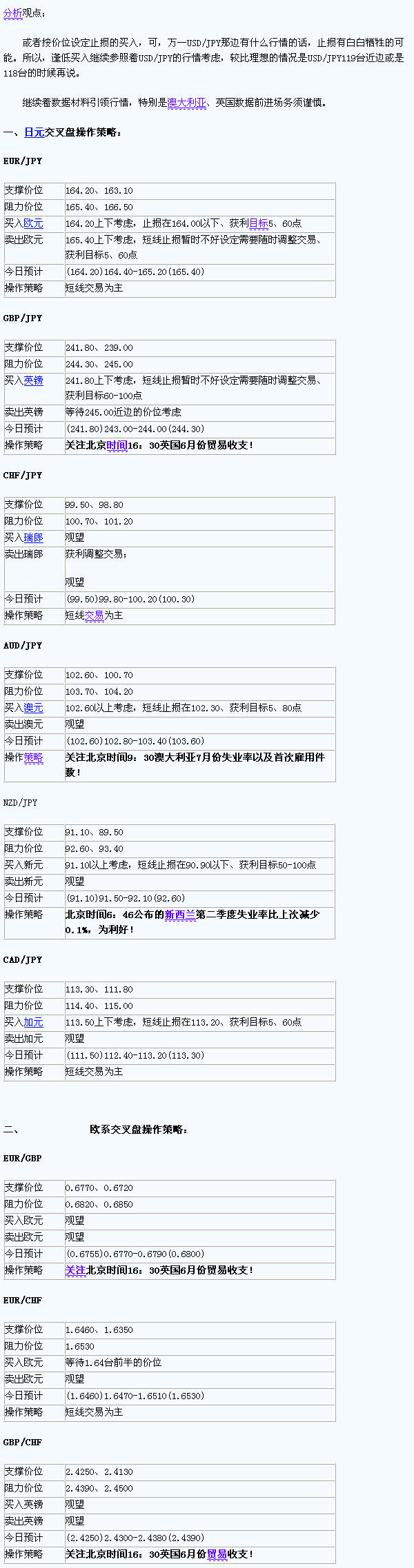414x1568 pixels.
Task: Follow the 澳大利亚 link in the intro paragraph
Action: (x=186, y=103)
